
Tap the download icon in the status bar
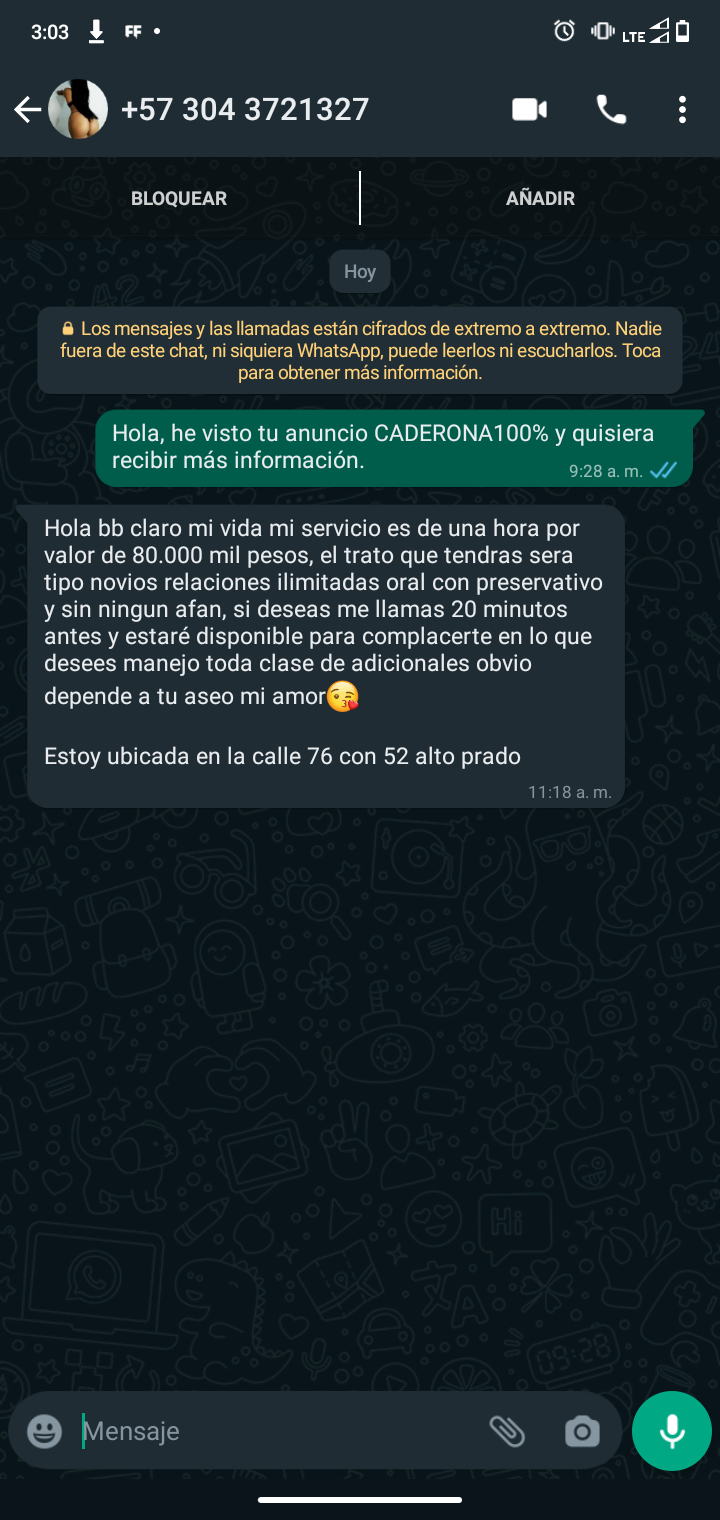(96, 32)
